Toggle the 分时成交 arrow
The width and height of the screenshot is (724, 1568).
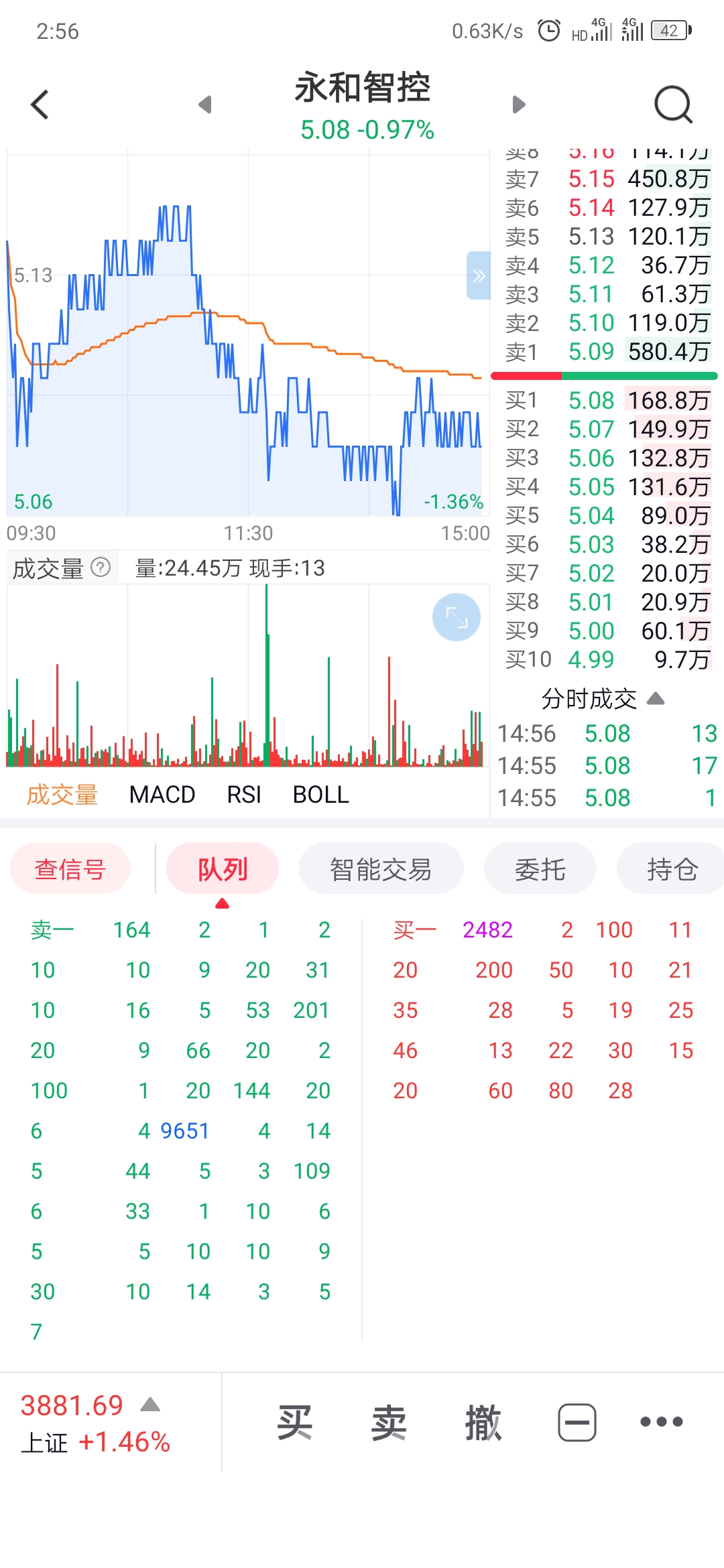pos(656,699)
